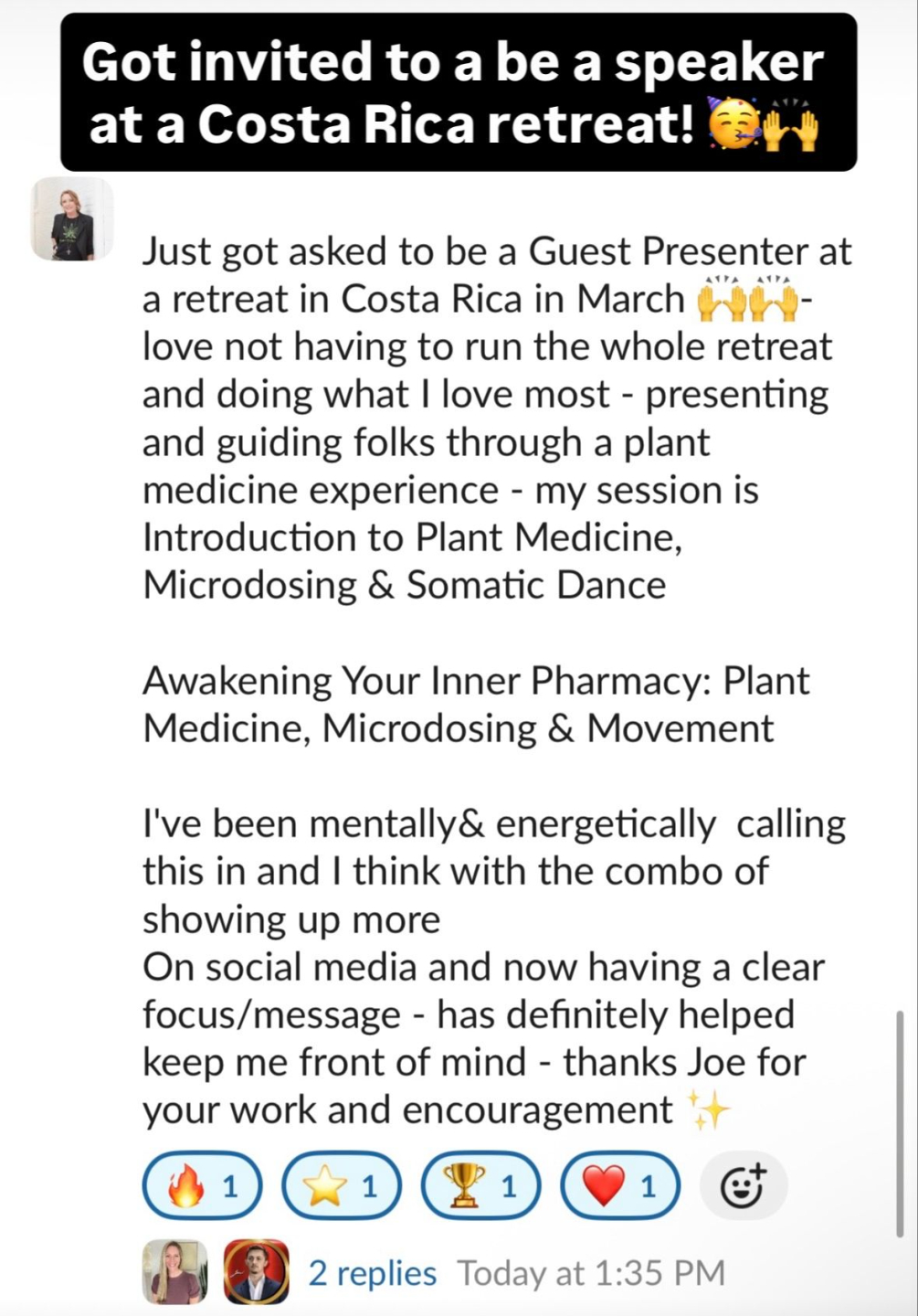Add the fire reaction to the message
Image resolution: width=918 pixels, height=1316 pixels.
click(x=203, y=1186)
